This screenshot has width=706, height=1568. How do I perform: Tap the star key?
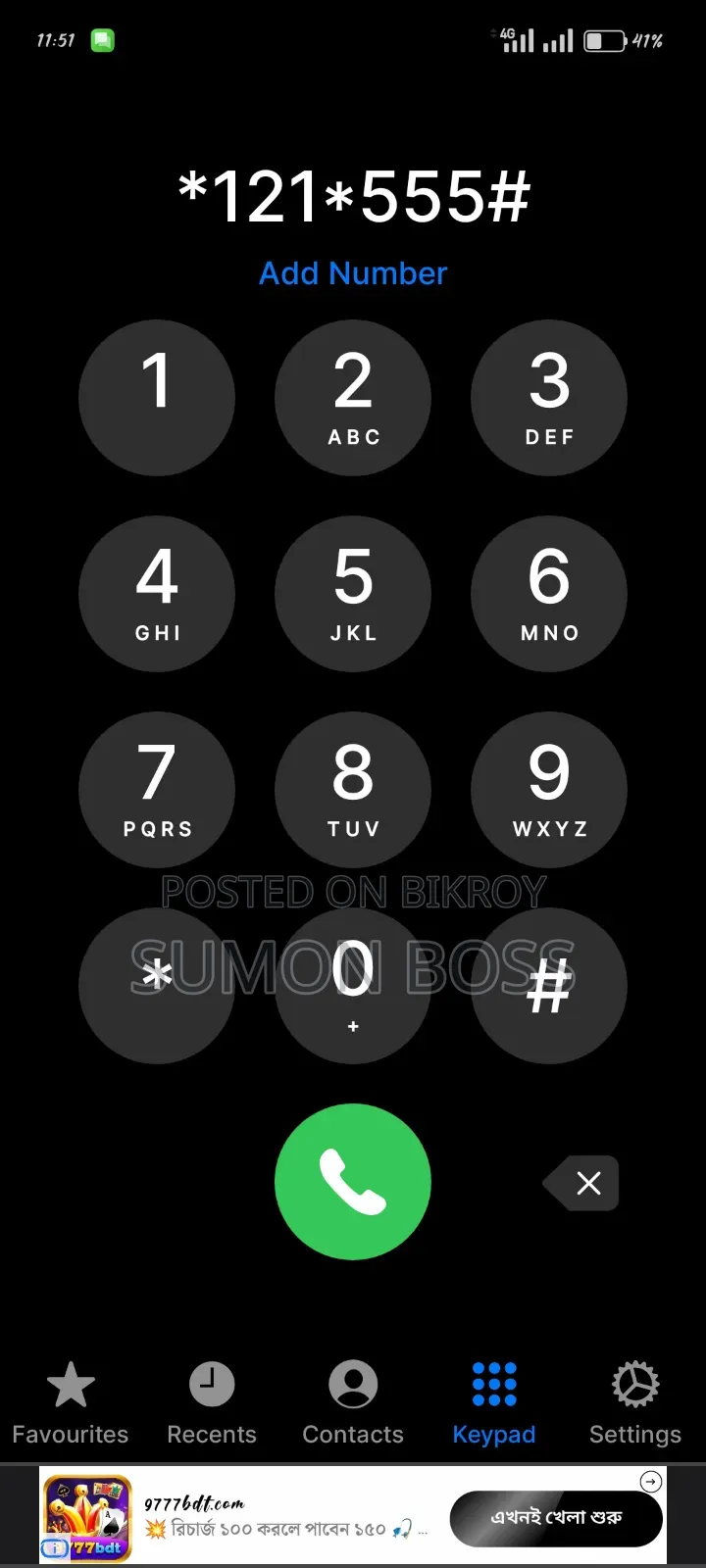pyautogui.click(x=157, y=986)
